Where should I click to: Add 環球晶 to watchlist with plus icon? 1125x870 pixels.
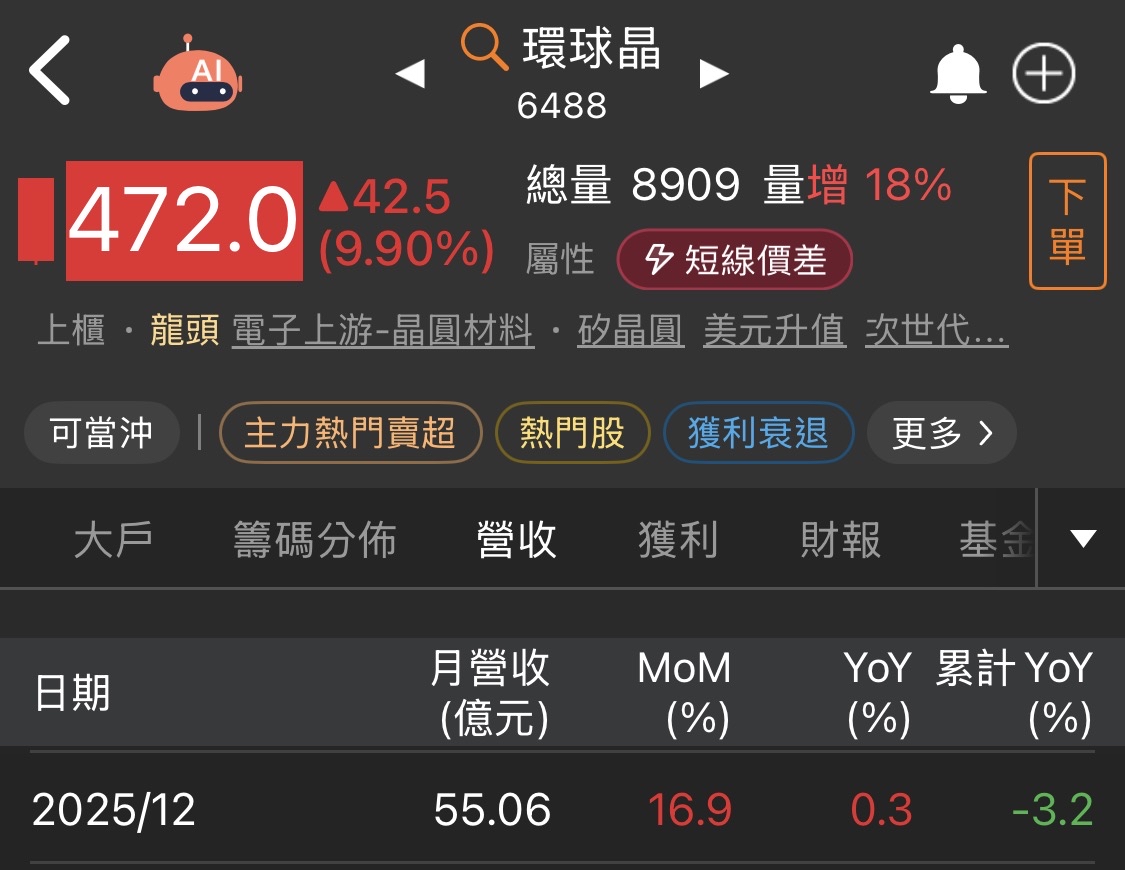[1043, 74]
